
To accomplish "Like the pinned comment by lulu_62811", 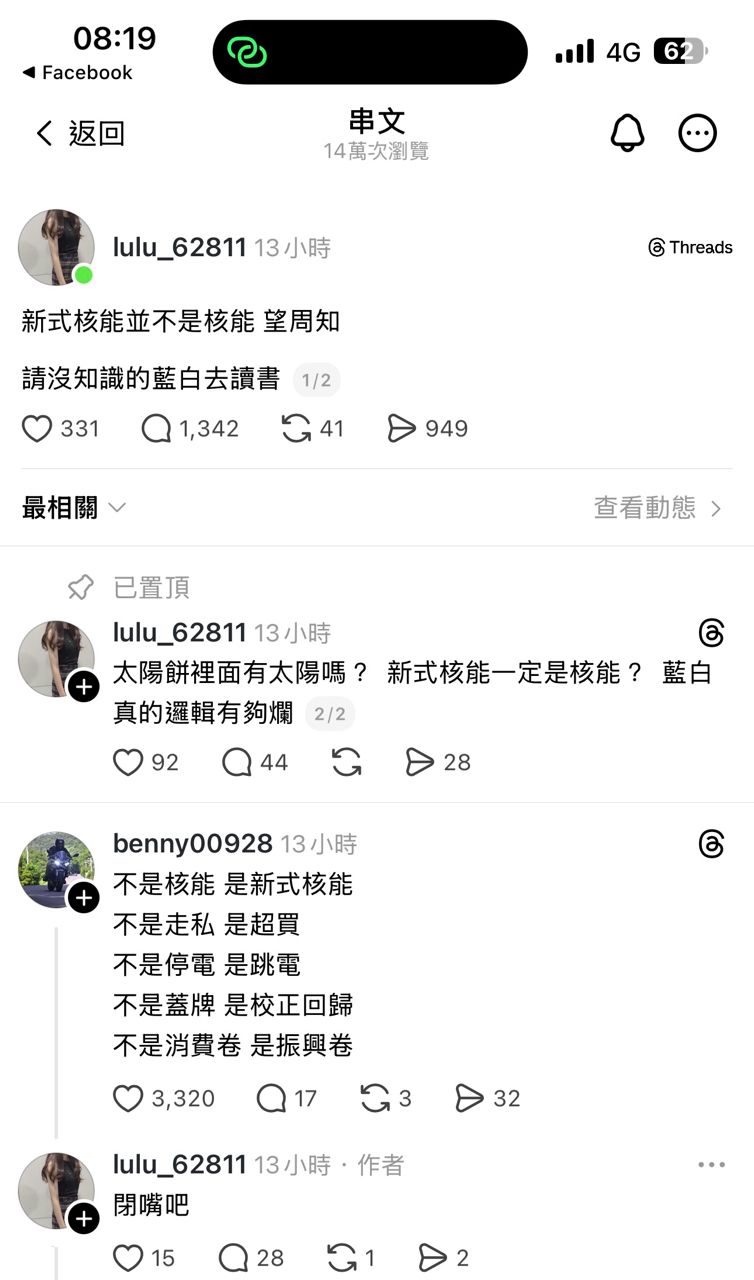I will [x=129, y=762].
